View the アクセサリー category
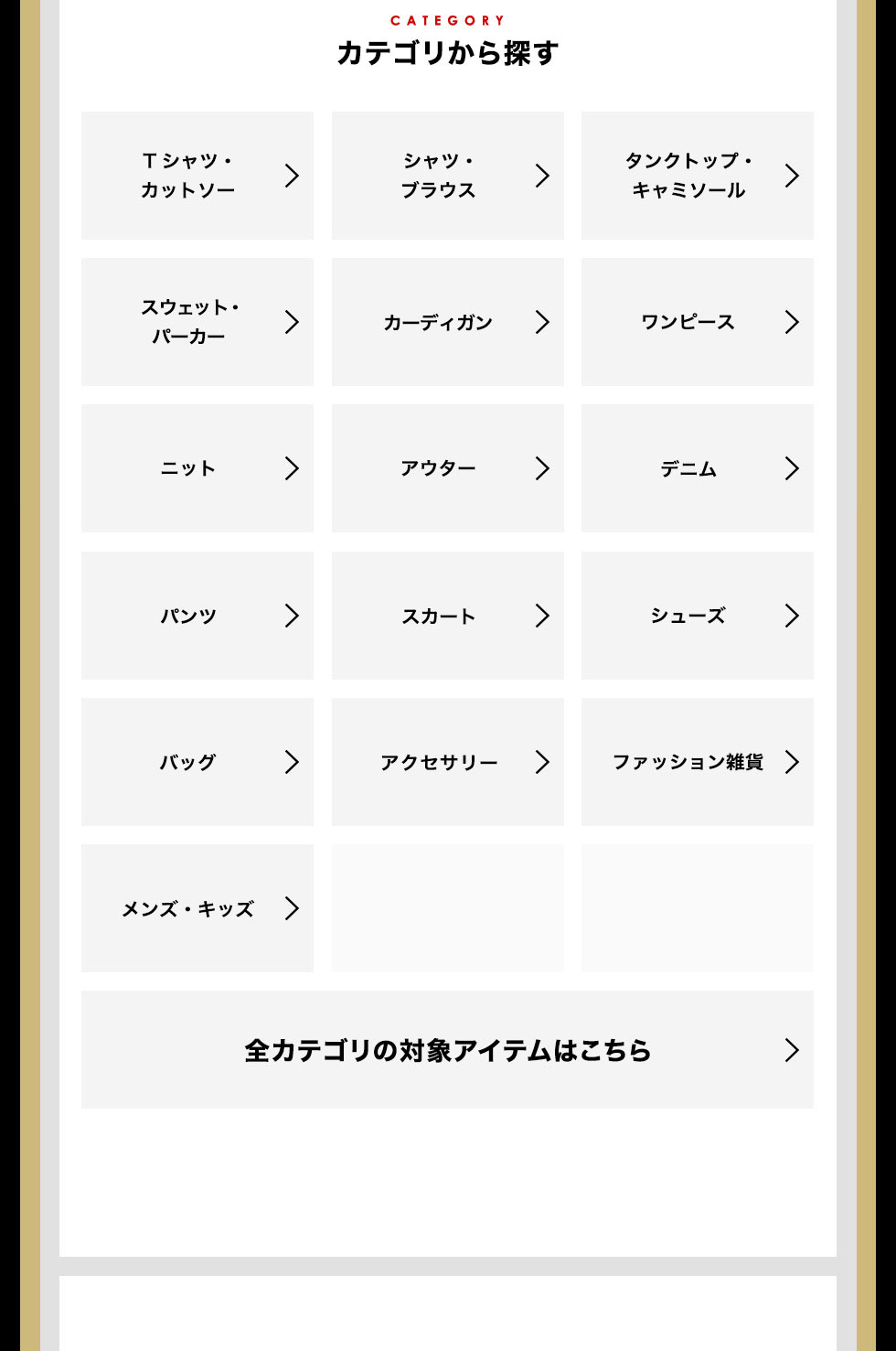 coord(448,762)
